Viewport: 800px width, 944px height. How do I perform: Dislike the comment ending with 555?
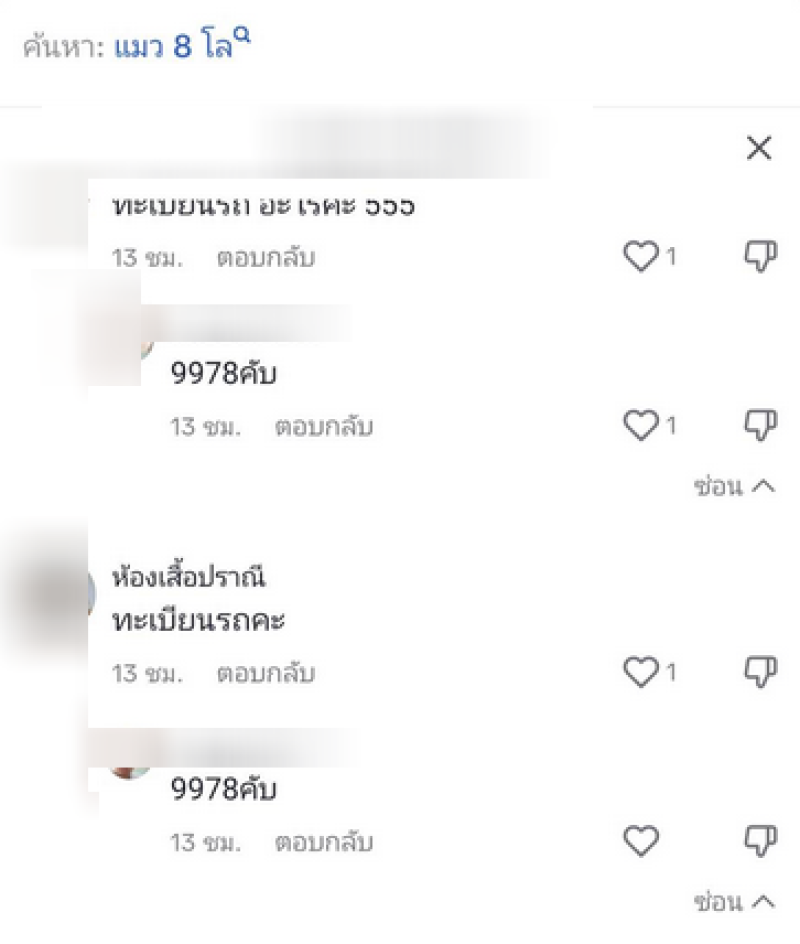point(761,257)
